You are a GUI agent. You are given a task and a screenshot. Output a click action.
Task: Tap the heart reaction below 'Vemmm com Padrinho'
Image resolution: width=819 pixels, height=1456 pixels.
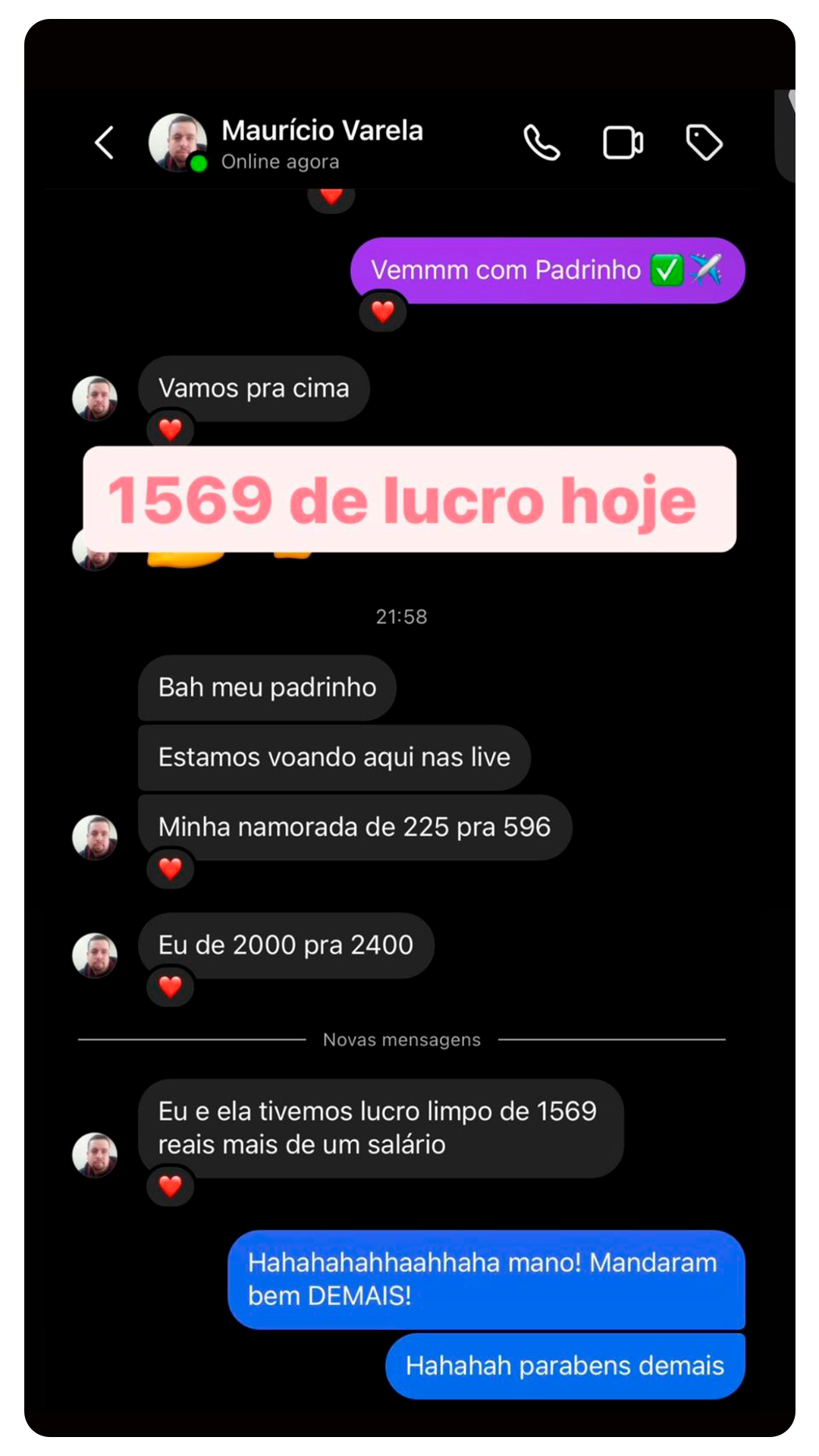point(382,312)
